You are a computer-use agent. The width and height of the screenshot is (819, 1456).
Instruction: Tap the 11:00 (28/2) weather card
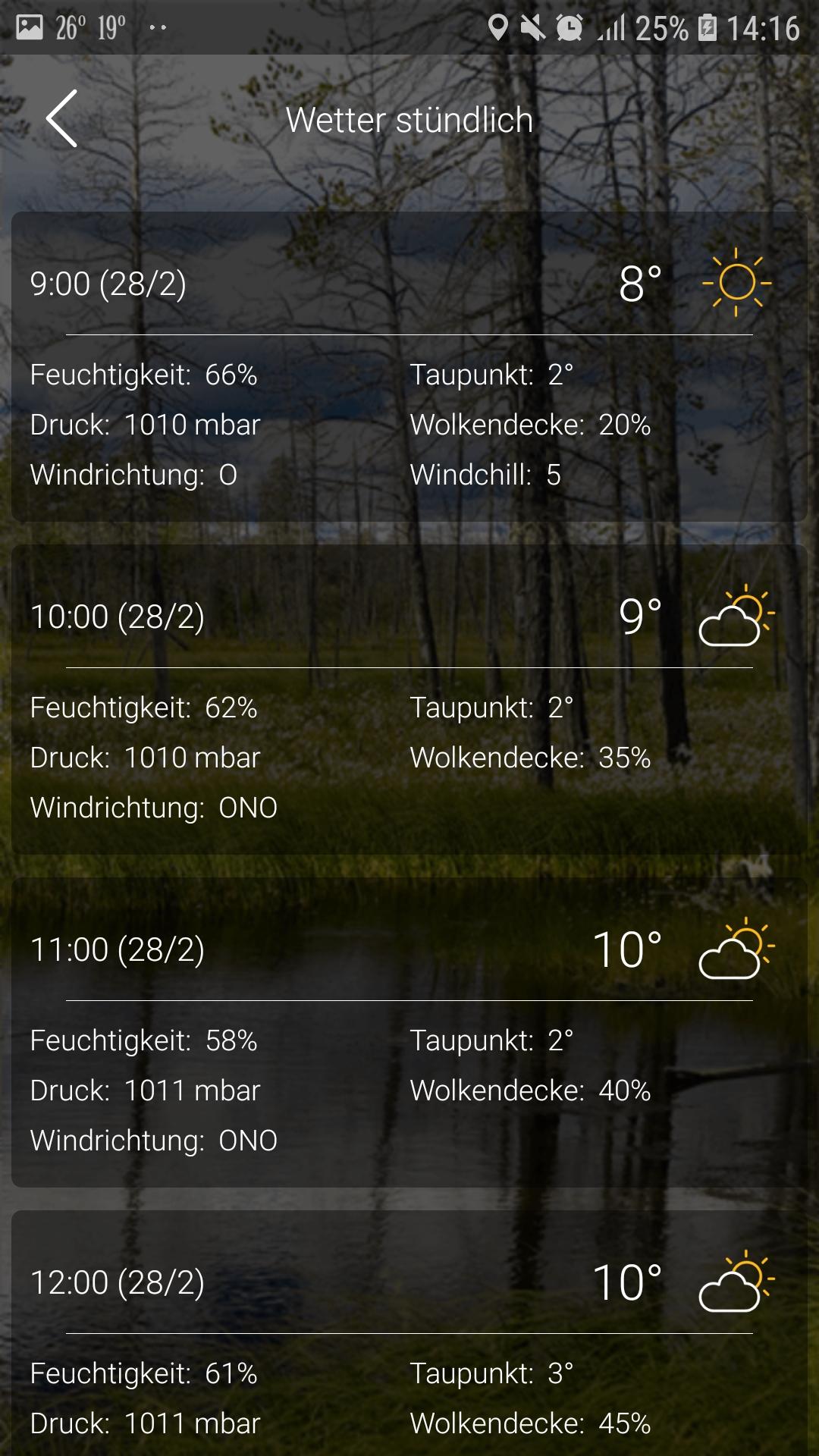409,1032
